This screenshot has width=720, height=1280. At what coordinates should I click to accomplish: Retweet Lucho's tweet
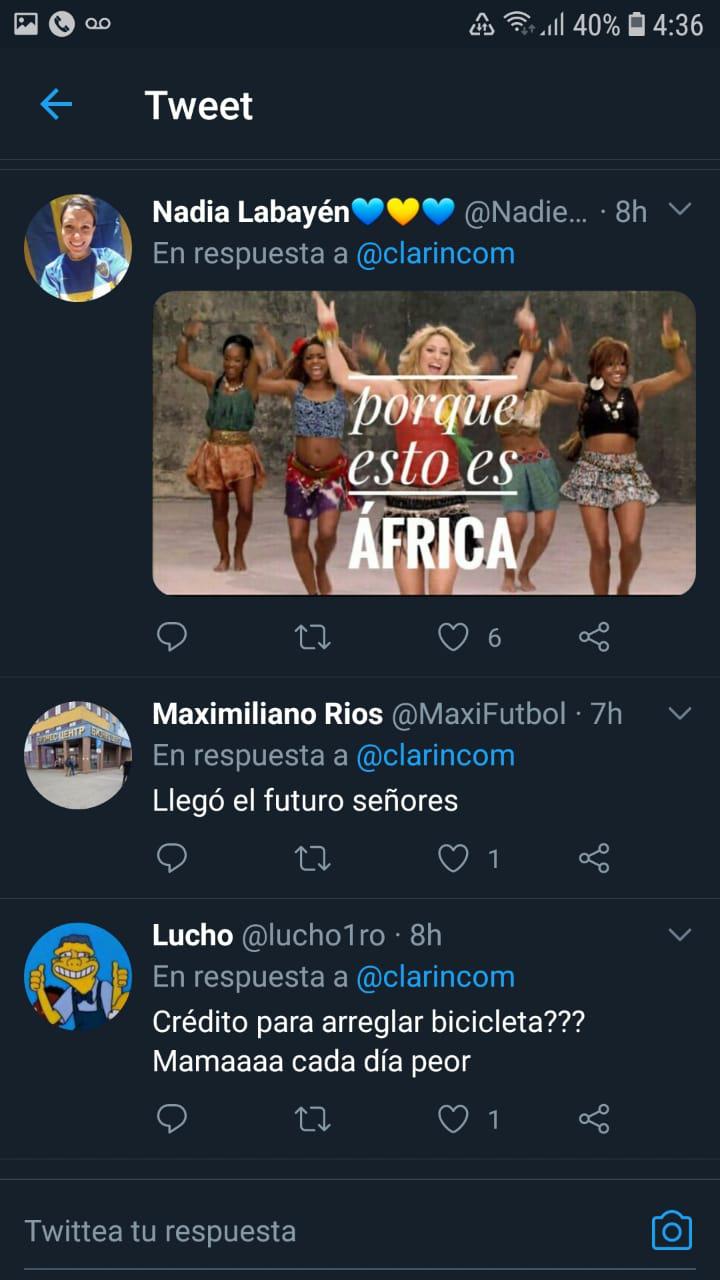[313, 1119]
